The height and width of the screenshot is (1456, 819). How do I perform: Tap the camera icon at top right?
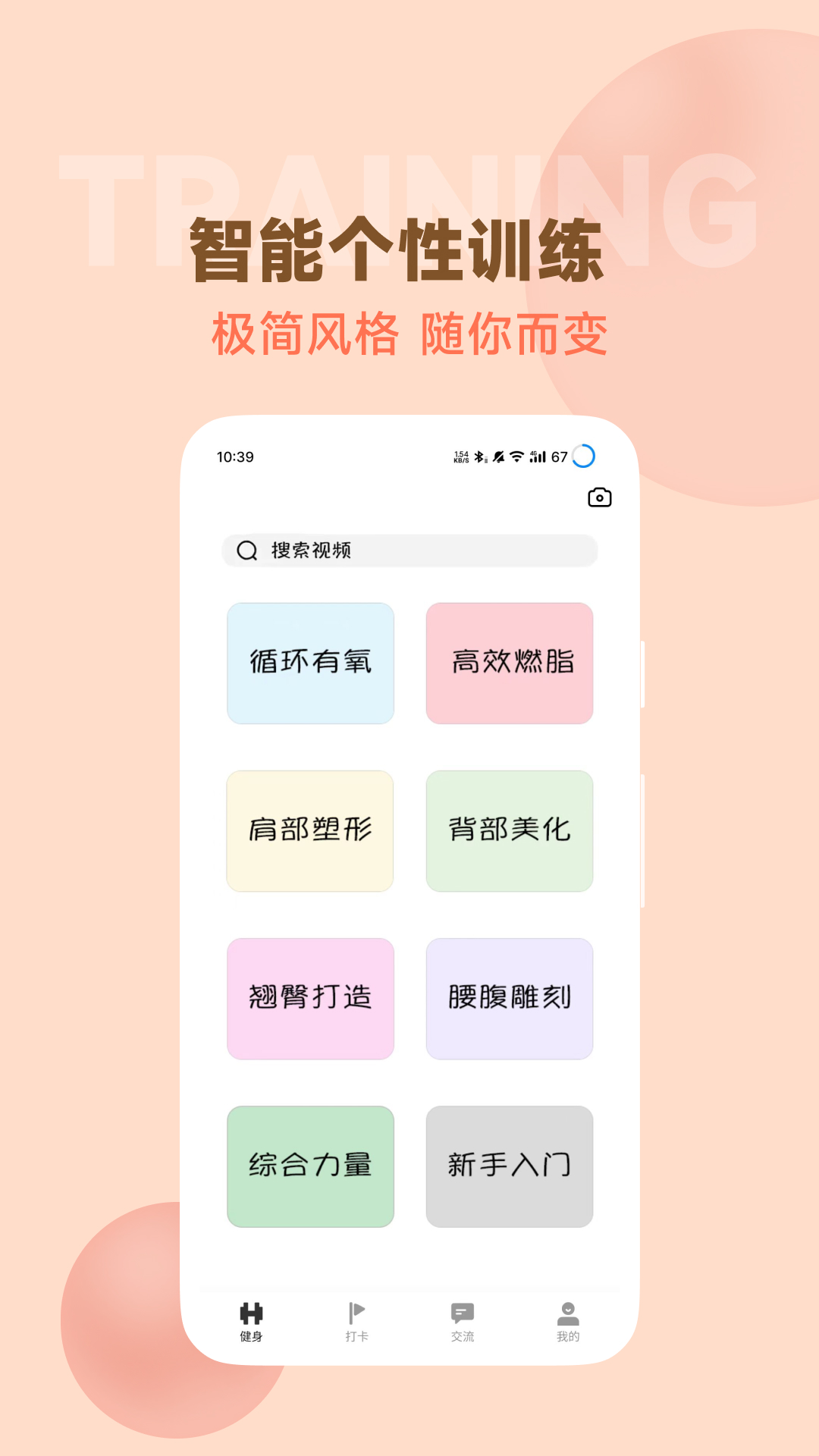(601, 497)
